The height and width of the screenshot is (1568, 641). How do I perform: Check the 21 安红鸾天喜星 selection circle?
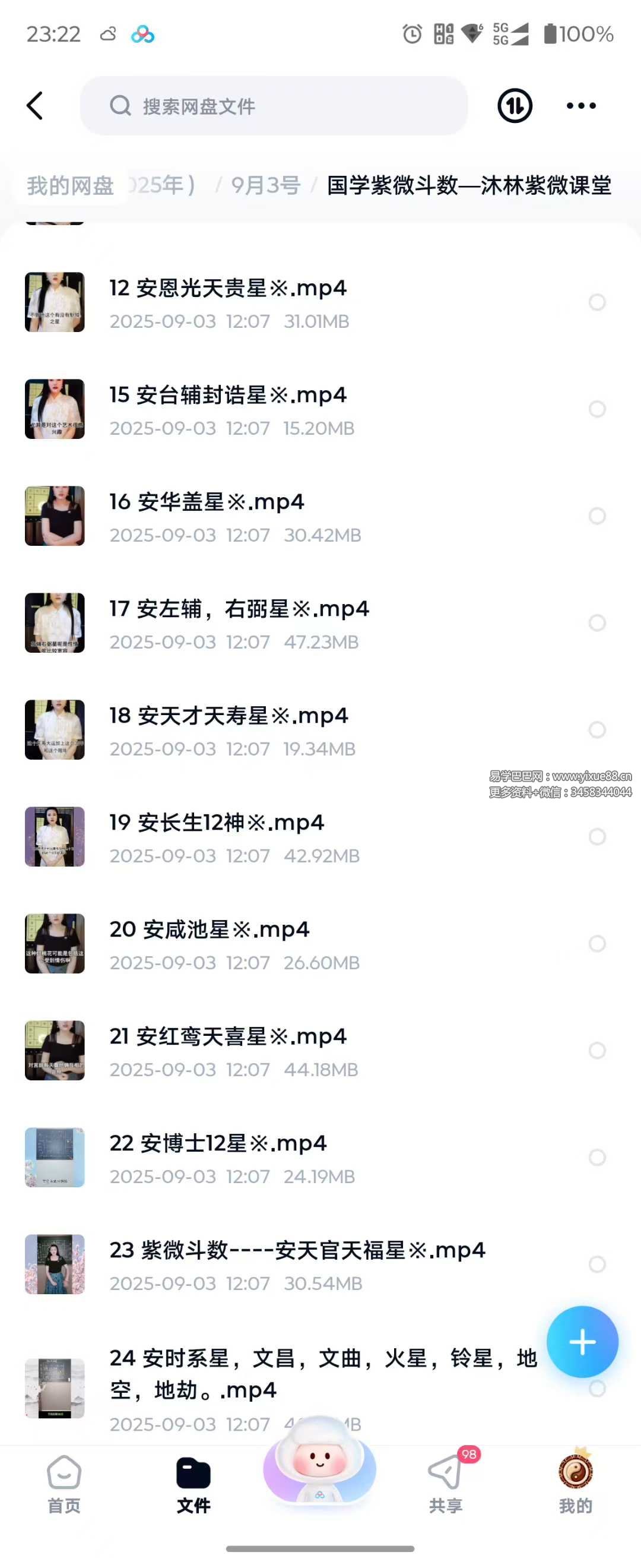pos(597,1051)
